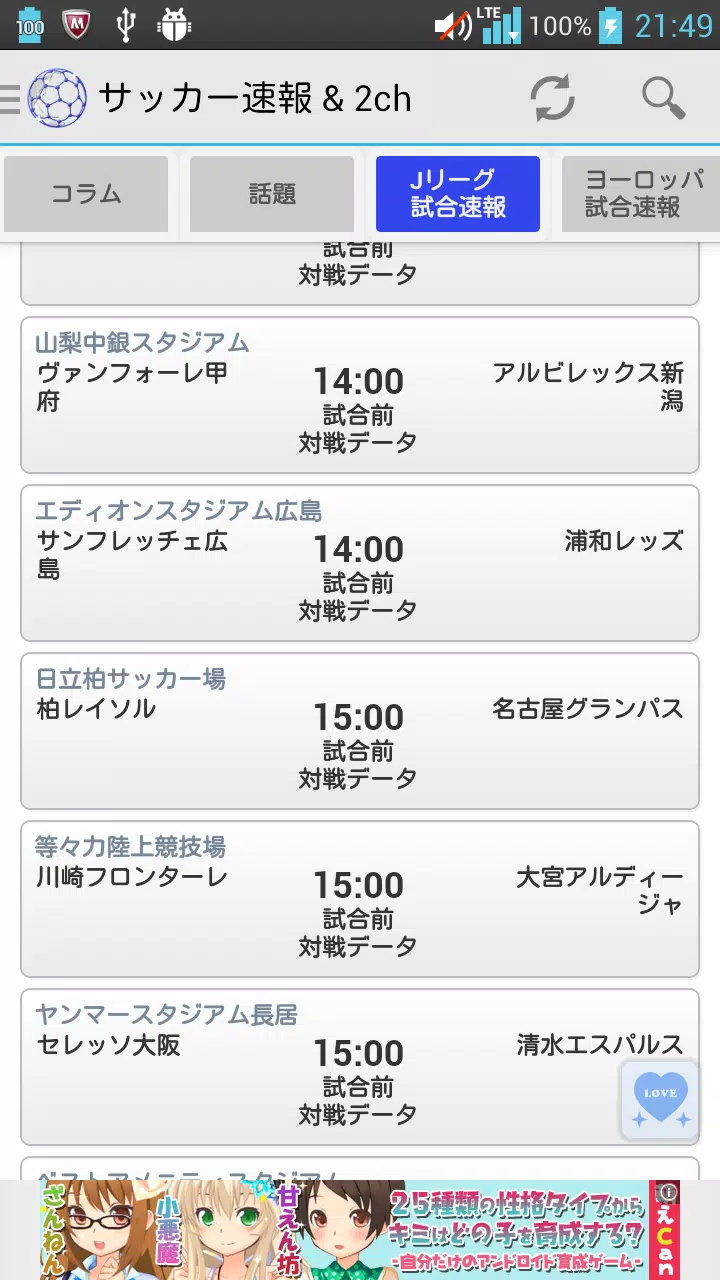This screenshot has height=1280, width=720.
Task: Open 対戦データ for サンフレッチェ広島 match
Action: pyautogui.click(x=360, y=610)
